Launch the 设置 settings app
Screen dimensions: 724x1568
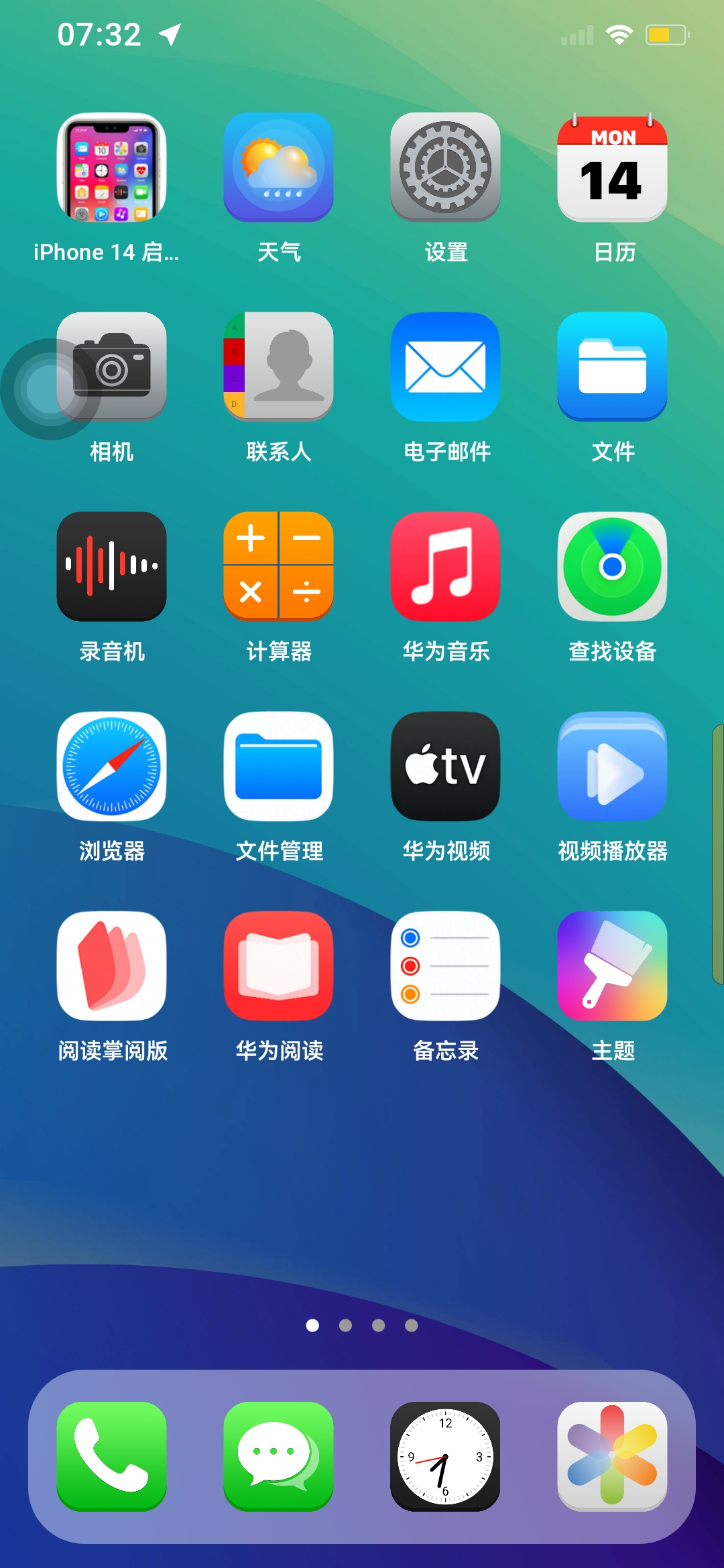coord(445,168)
